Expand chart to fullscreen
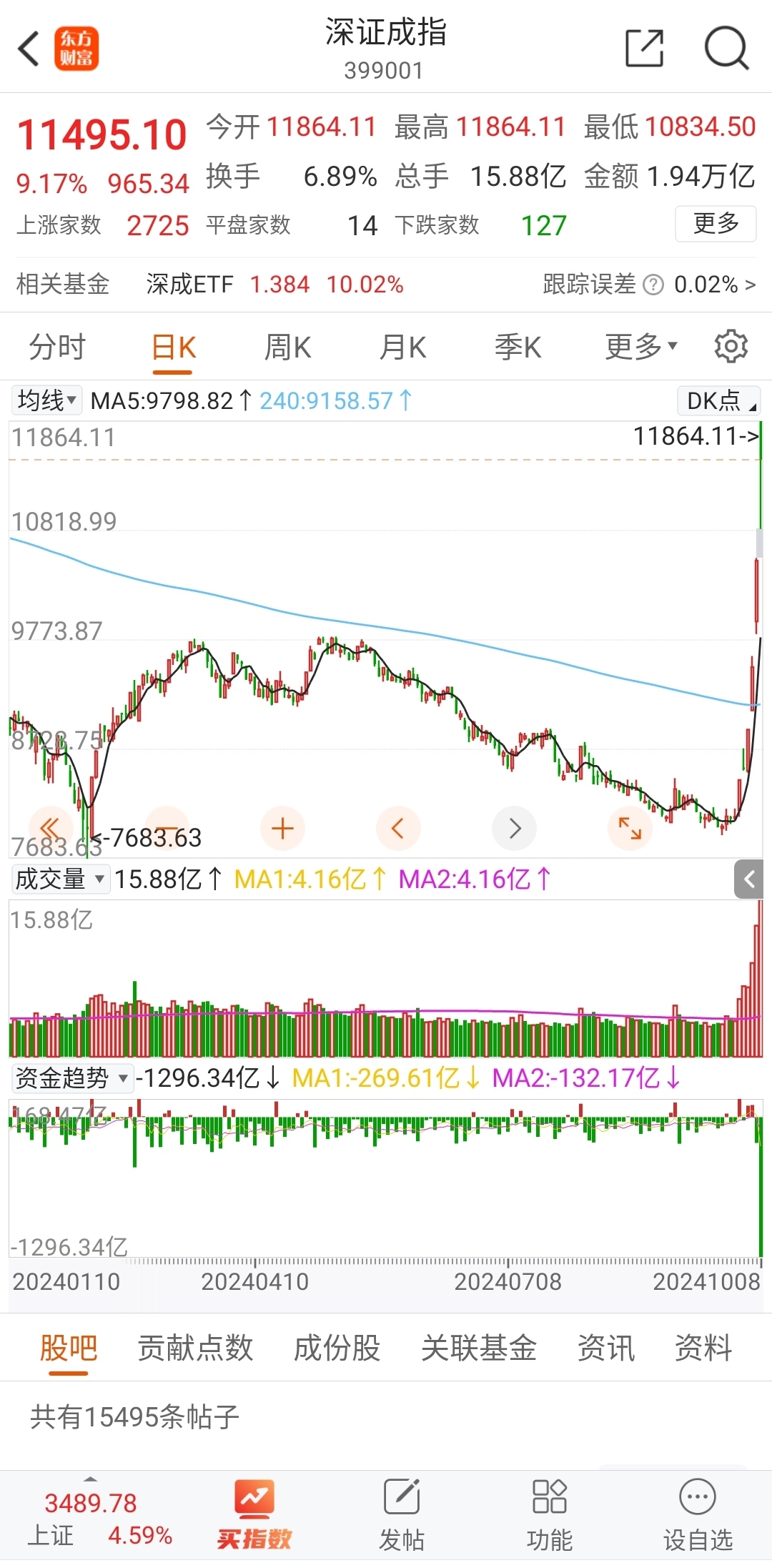The image size is (772, 1568). coord(630,829)
